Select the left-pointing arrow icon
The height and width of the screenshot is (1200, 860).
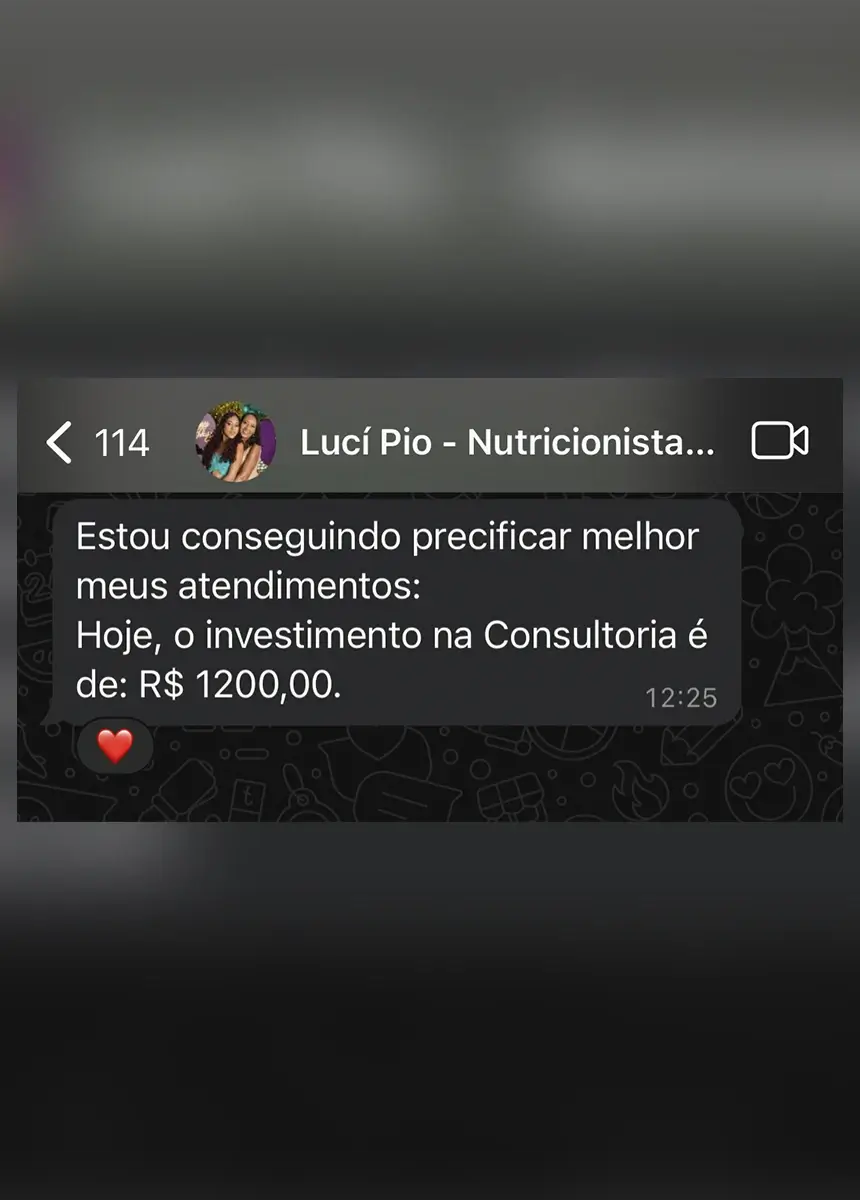click(57, 440)
